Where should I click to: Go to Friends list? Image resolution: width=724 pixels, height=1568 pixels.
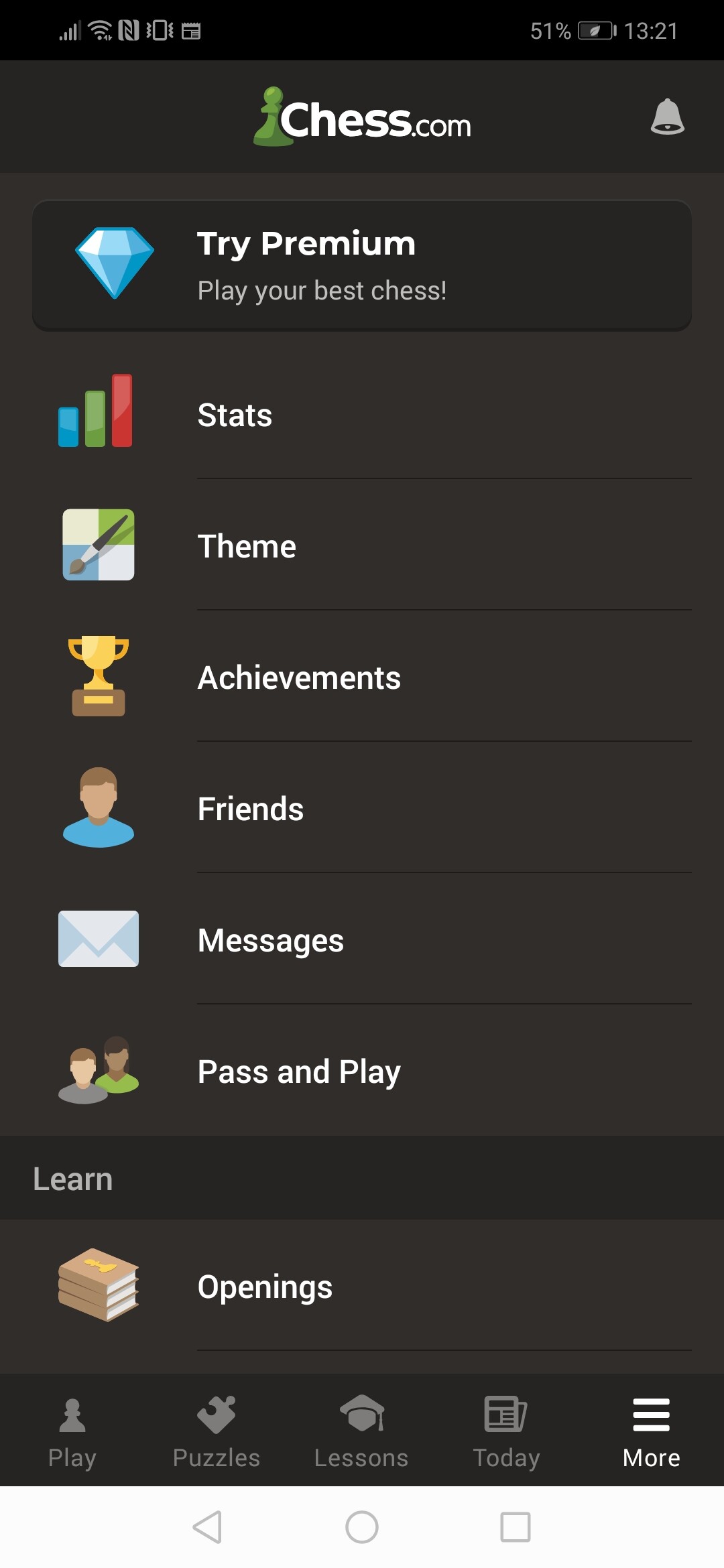(x=362, y=808)
